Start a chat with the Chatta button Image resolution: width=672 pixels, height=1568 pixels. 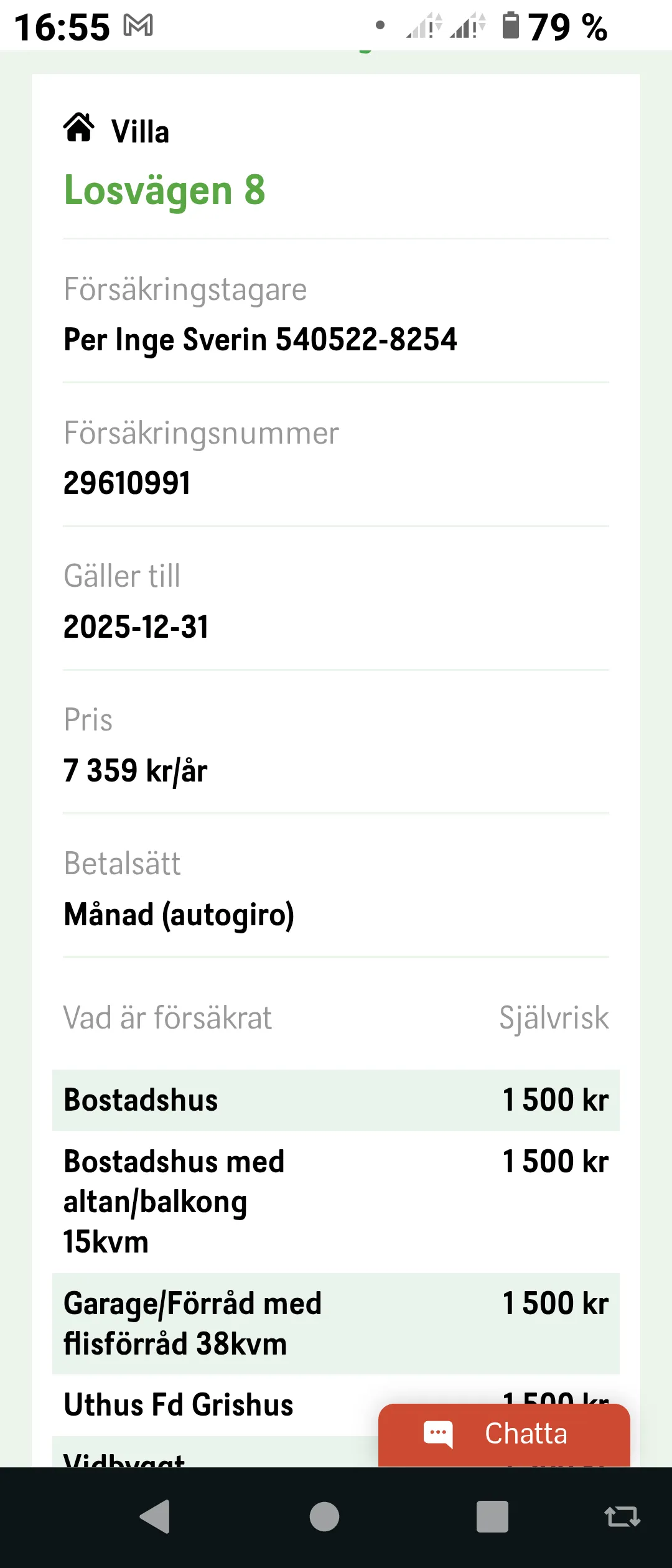[505, 1434]
